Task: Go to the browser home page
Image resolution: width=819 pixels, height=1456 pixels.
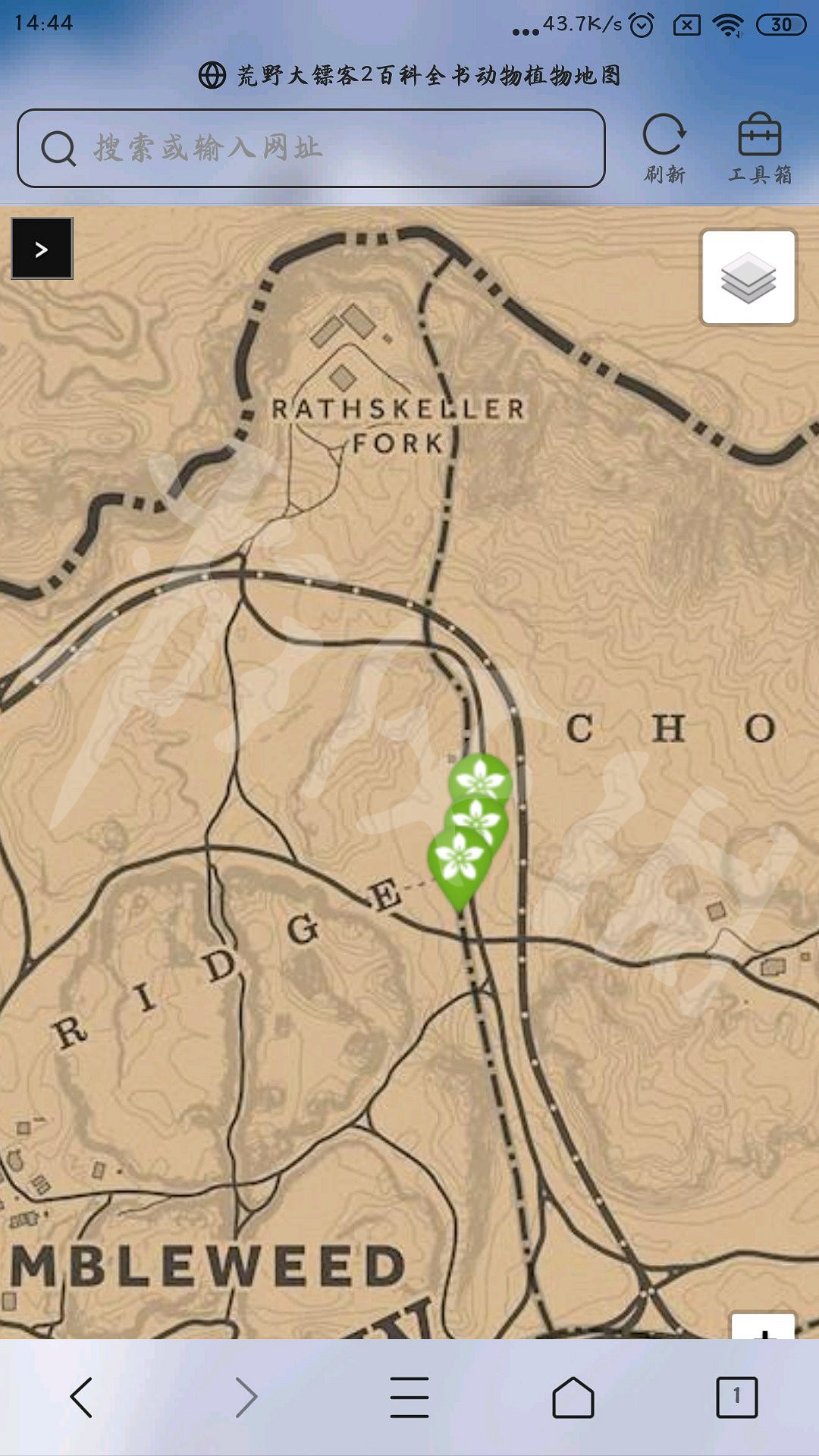Action: [573, 1397]
